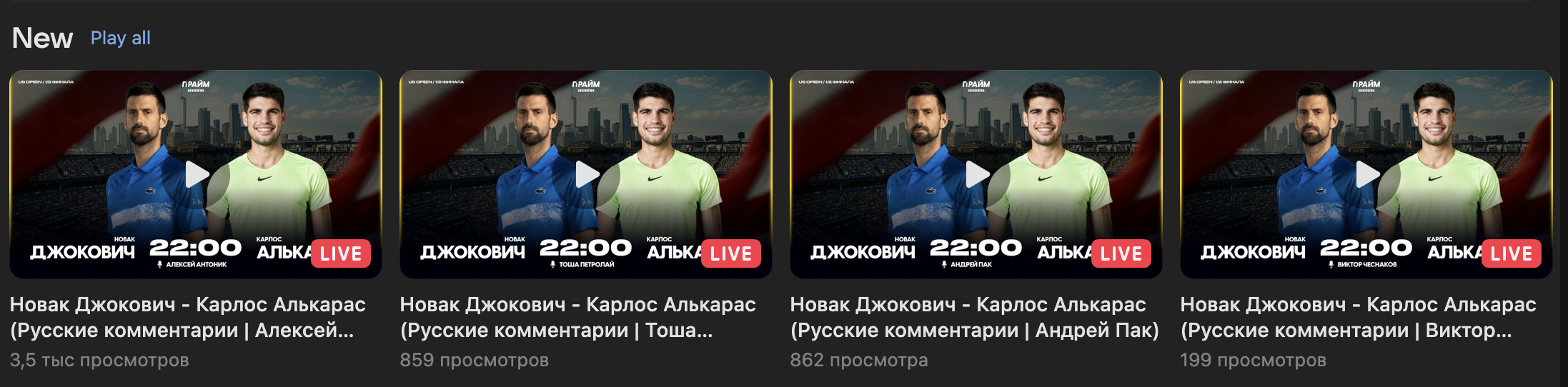
Task: Open the stream commentated by Андрей Пак
Action: 976,174
